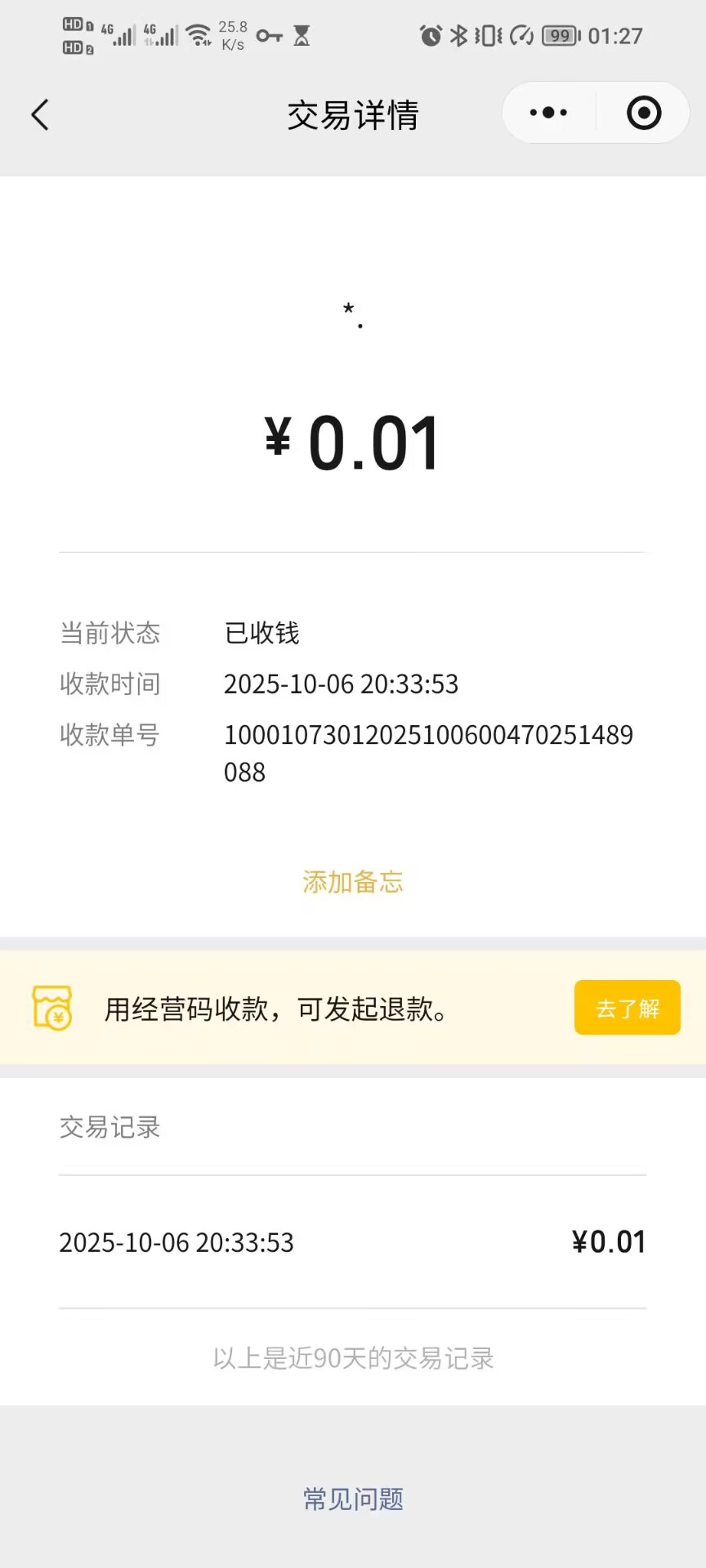
Task: Open the mini program three-dot menu
Action: [548, 113]
